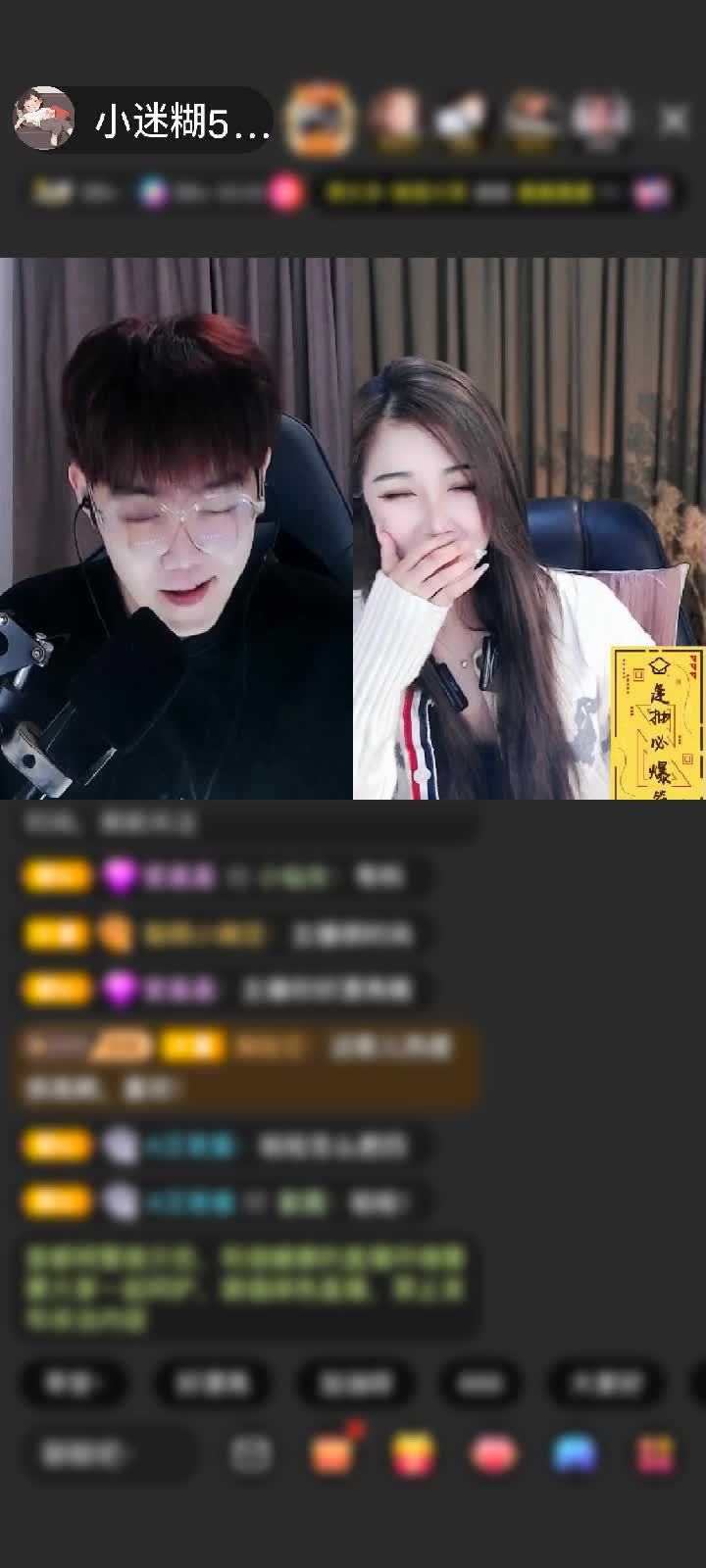Viewport: 706px width, 1568px height.
Task: Select the second quick reply chip
Action: (212, 1383)
